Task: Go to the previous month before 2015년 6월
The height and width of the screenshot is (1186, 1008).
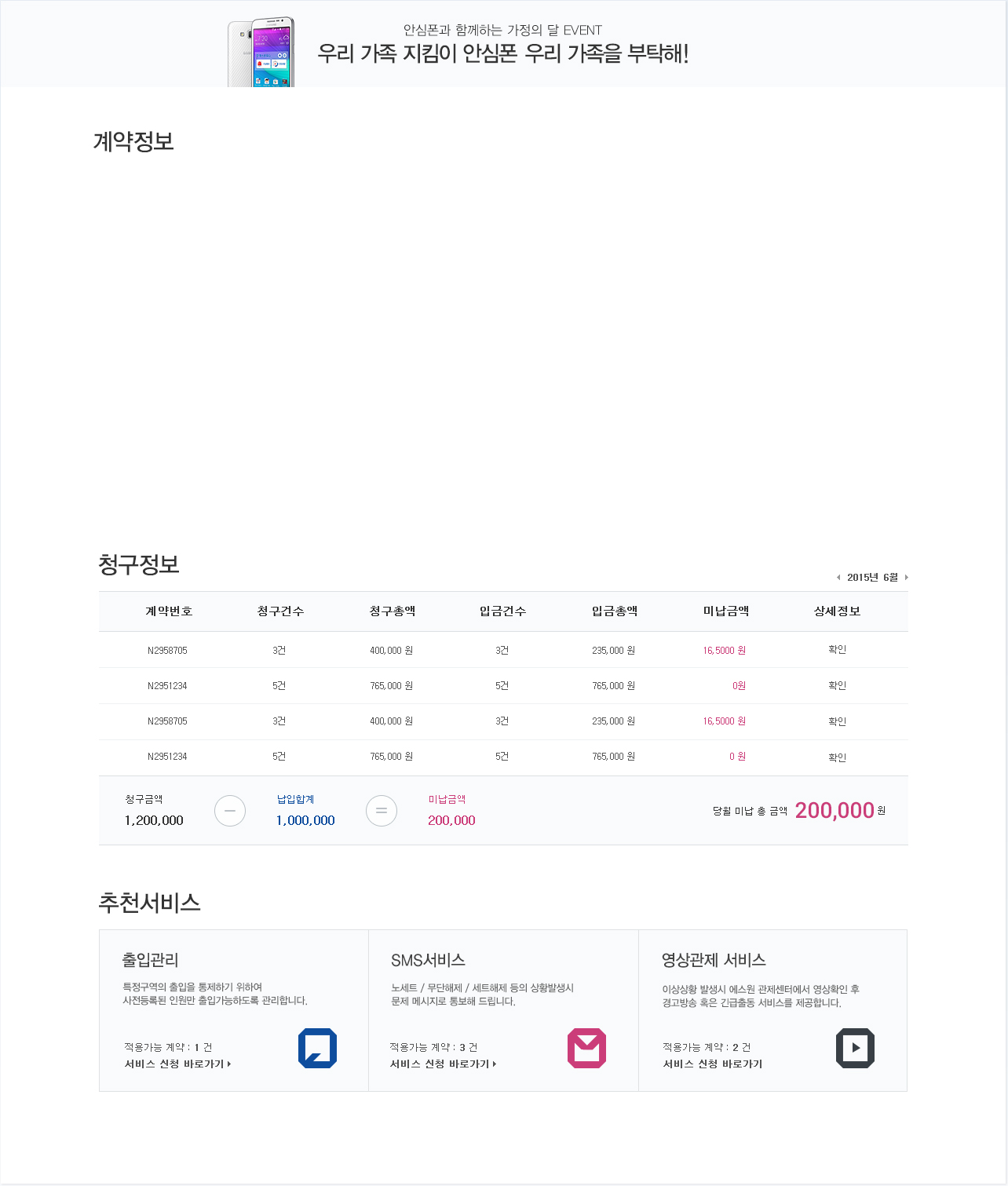Action: (x=838, y=578)
